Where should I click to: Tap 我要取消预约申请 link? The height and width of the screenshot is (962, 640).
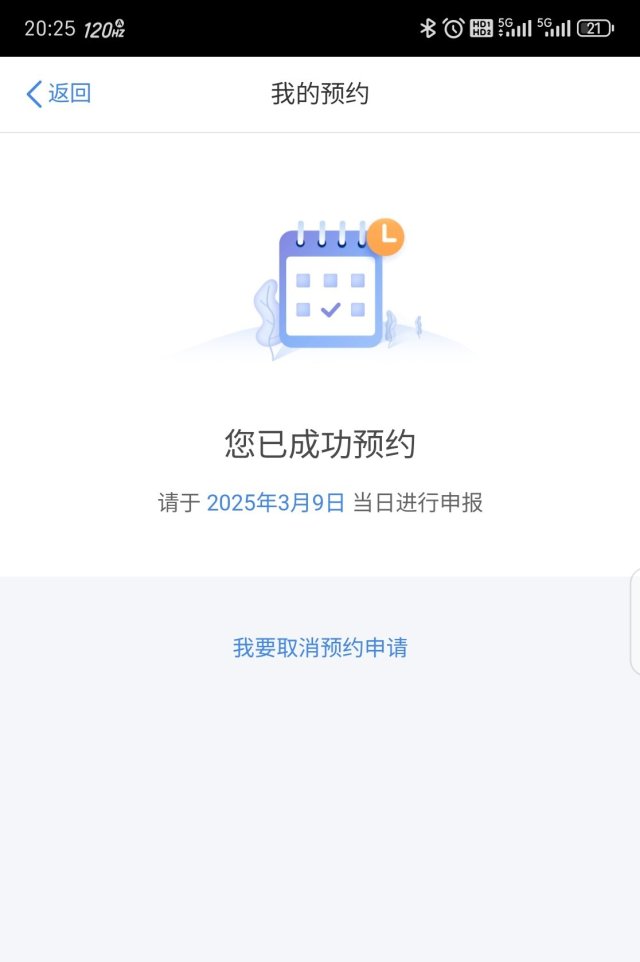pyautogui.click(x=320, y=647)
